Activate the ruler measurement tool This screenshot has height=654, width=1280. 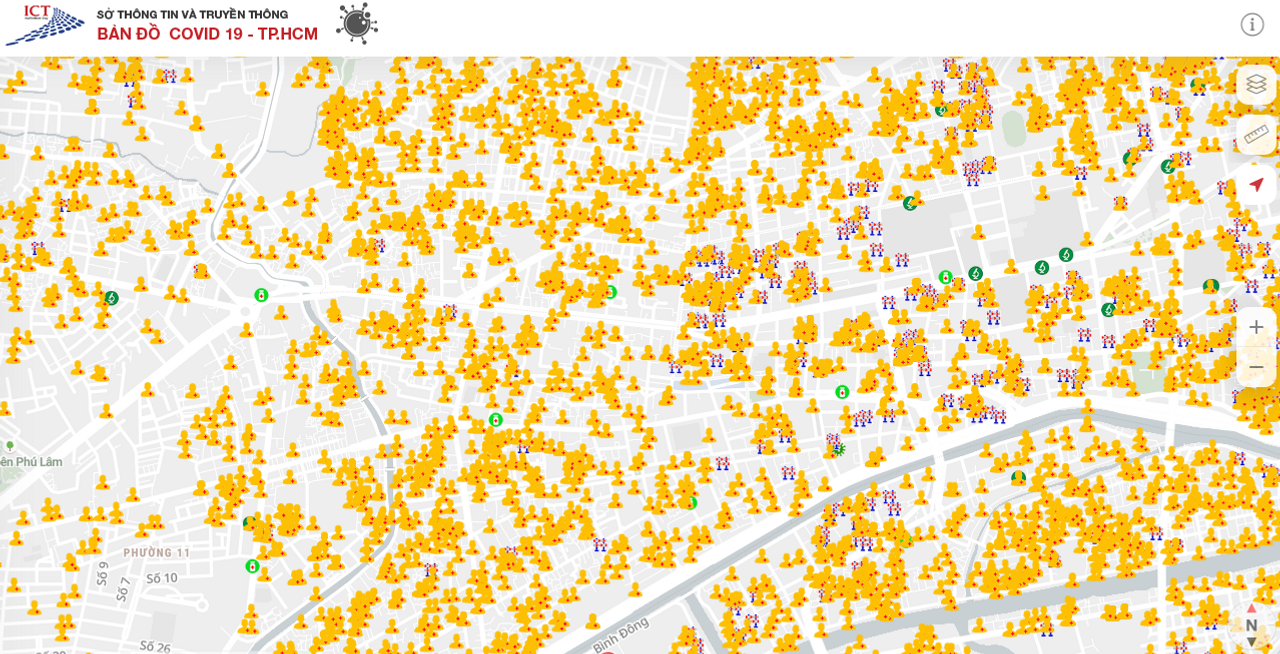(1256, 135)
